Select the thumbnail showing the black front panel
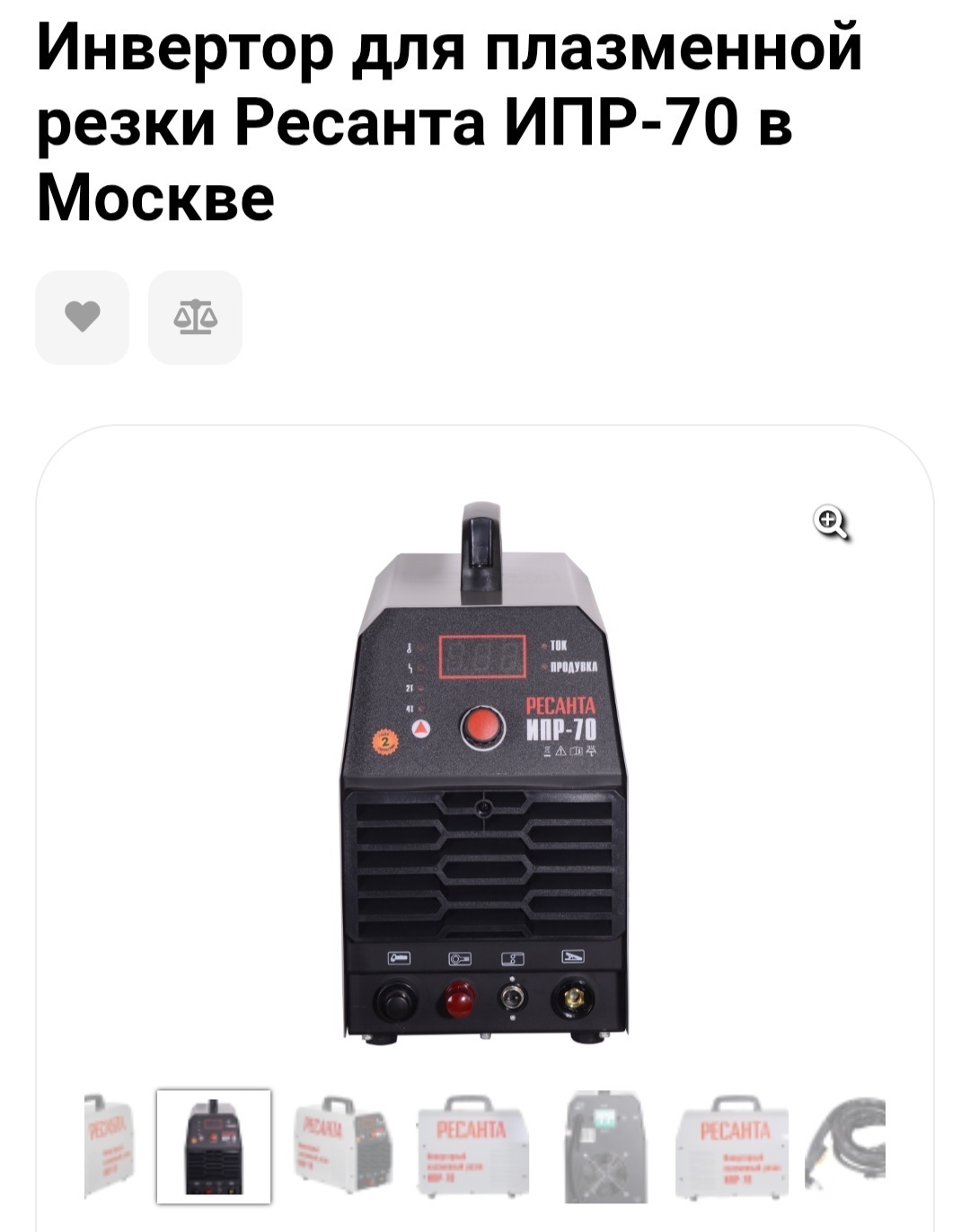Image resolution: width=970 pixels, height=1232 pixels. coord(214,1147)
